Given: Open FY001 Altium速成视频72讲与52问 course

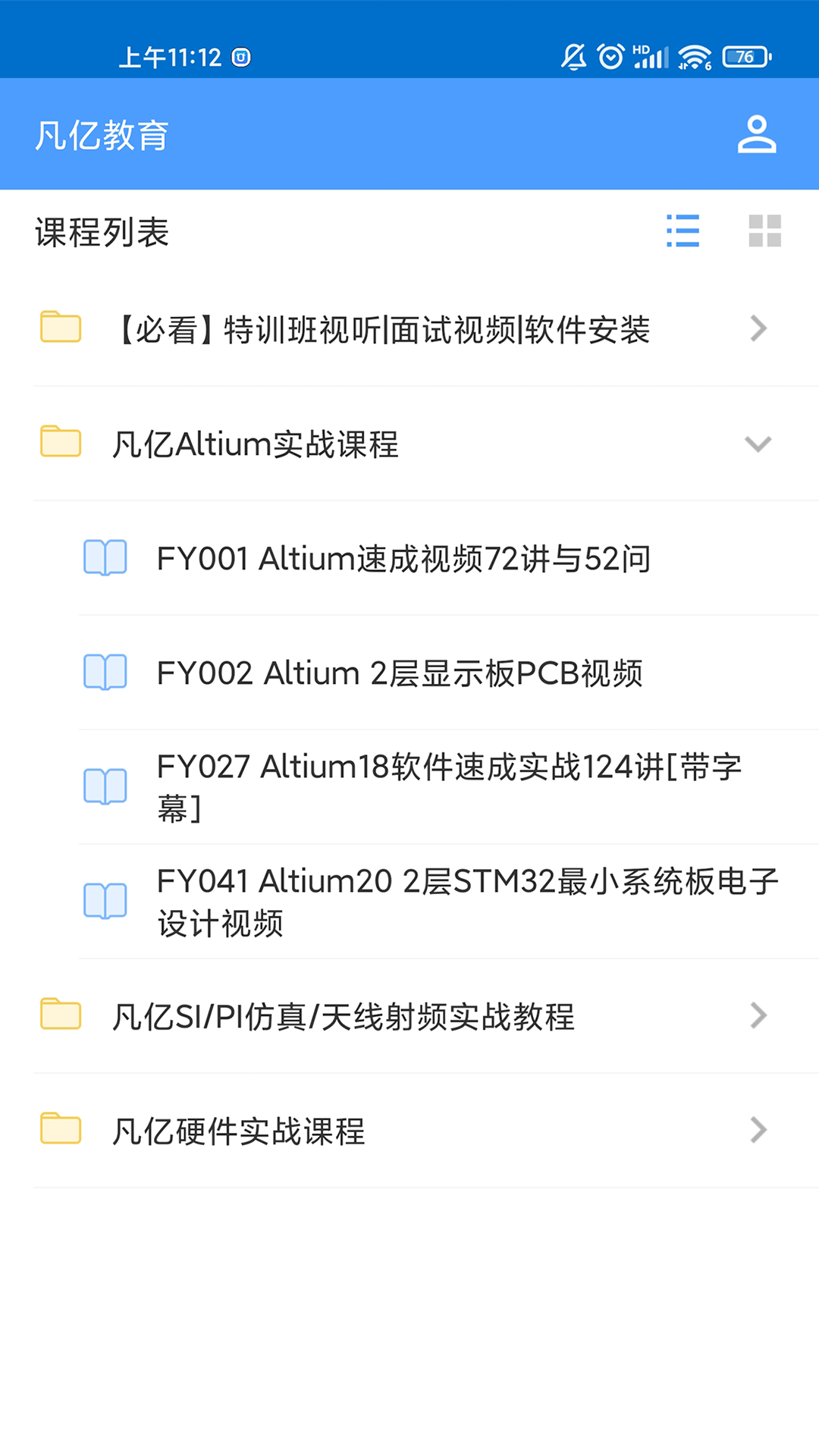Looking at the screenshot, I should [x=403, y=559].
